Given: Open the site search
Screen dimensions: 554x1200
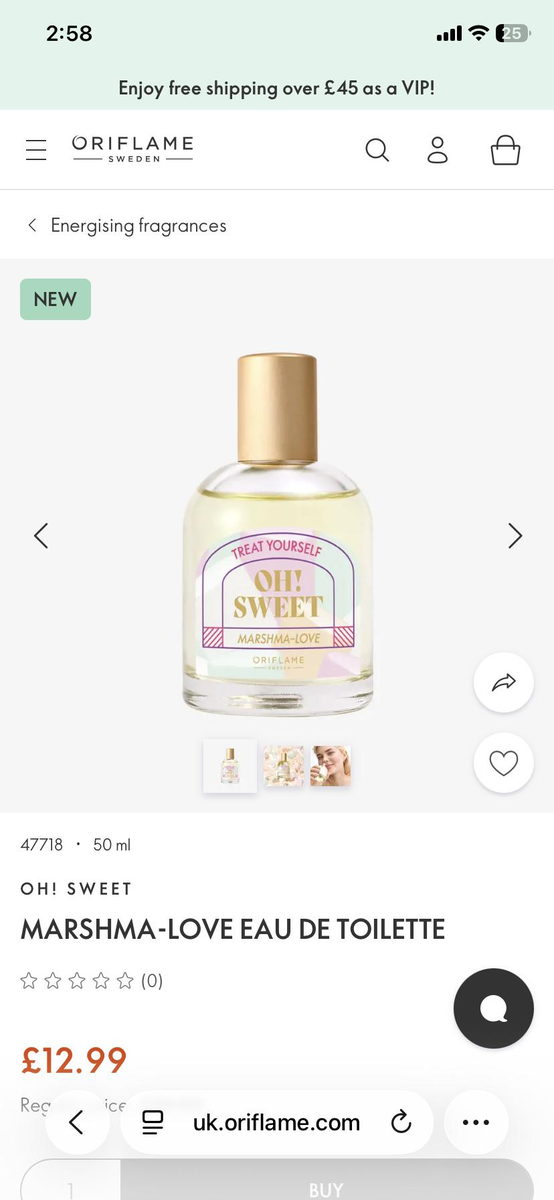Looking at the screenshot, I should (377, 150).
